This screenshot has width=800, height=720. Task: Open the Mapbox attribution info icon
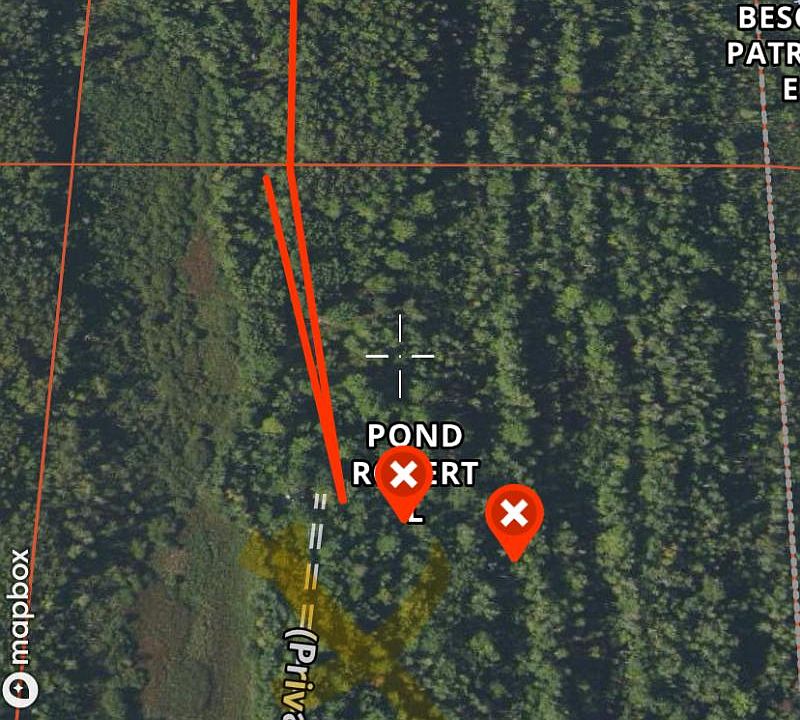[x=18, y=689]
